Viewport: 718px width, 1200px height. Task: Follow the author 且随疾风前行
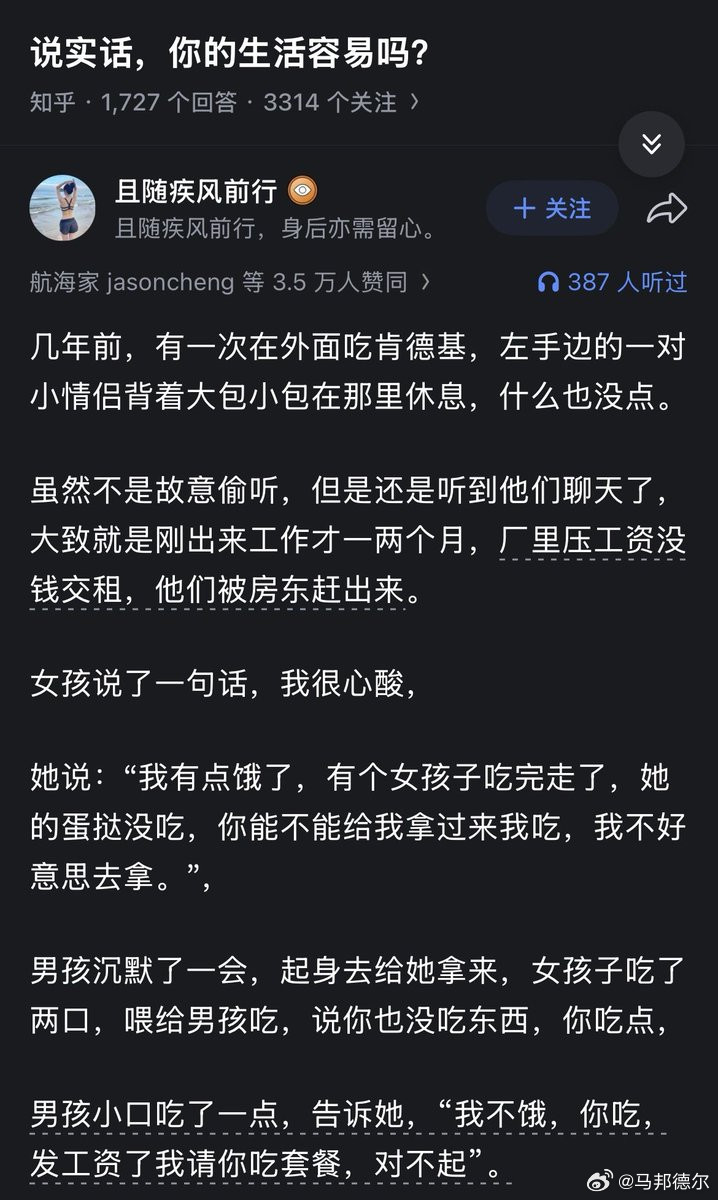552,208
